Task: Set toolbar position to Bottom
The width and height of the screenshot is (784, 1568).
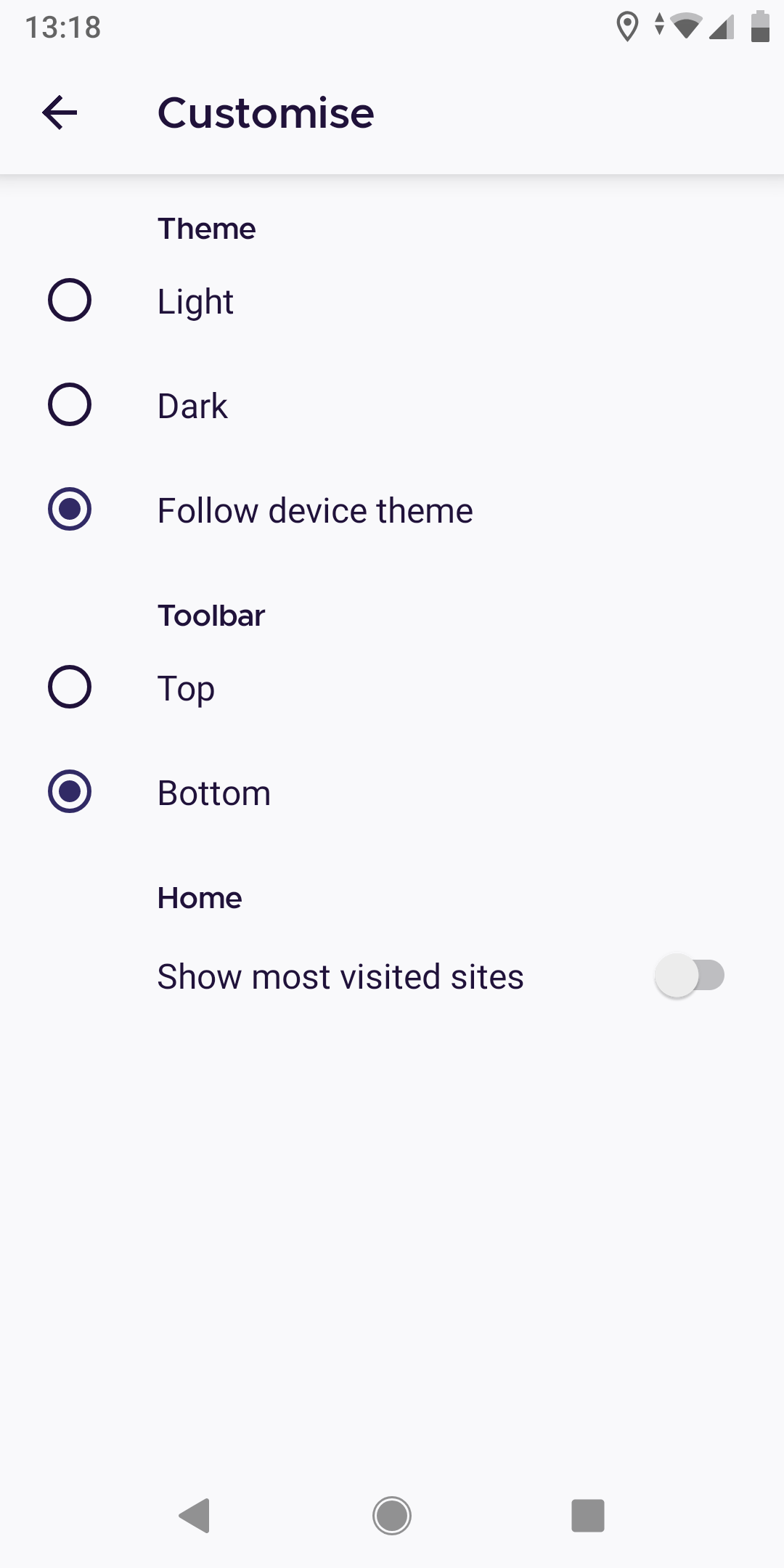Action: point(70,791)
